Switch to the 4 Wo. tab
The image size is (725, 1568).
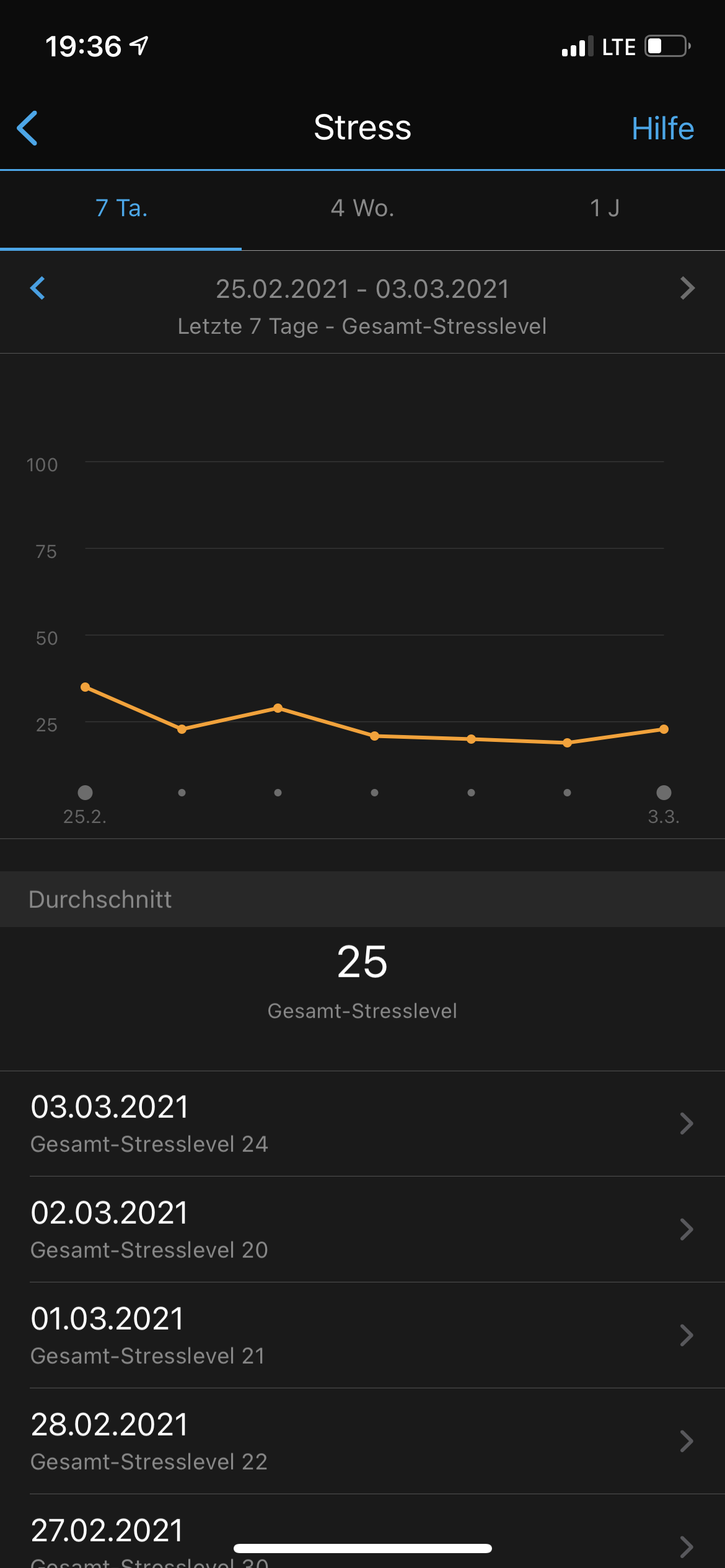tap(362, 209)
